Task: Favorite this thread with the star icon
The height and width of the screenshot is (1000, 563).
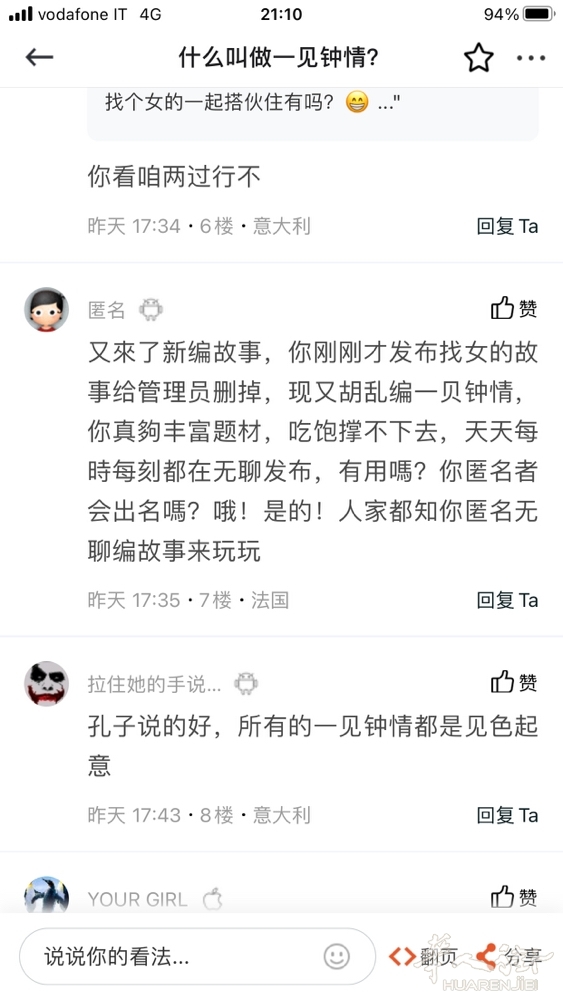Action: coord(478,58)
